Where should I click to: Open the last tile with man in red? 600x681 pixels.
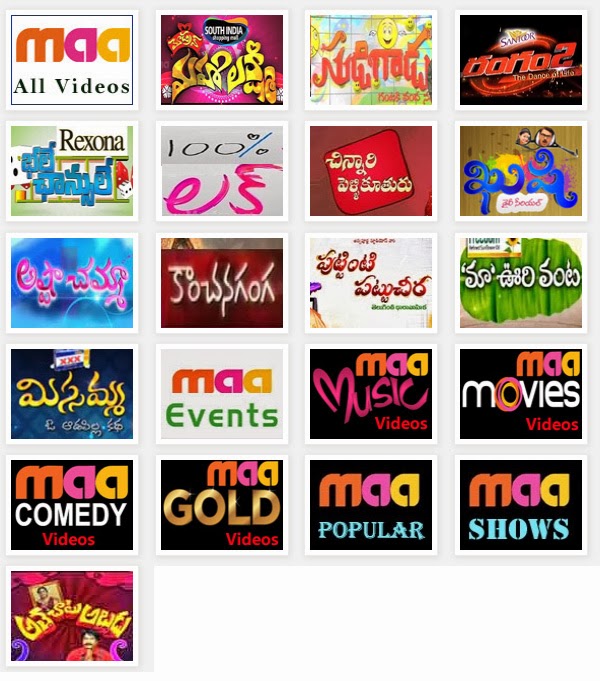click(x=72, y=616)
